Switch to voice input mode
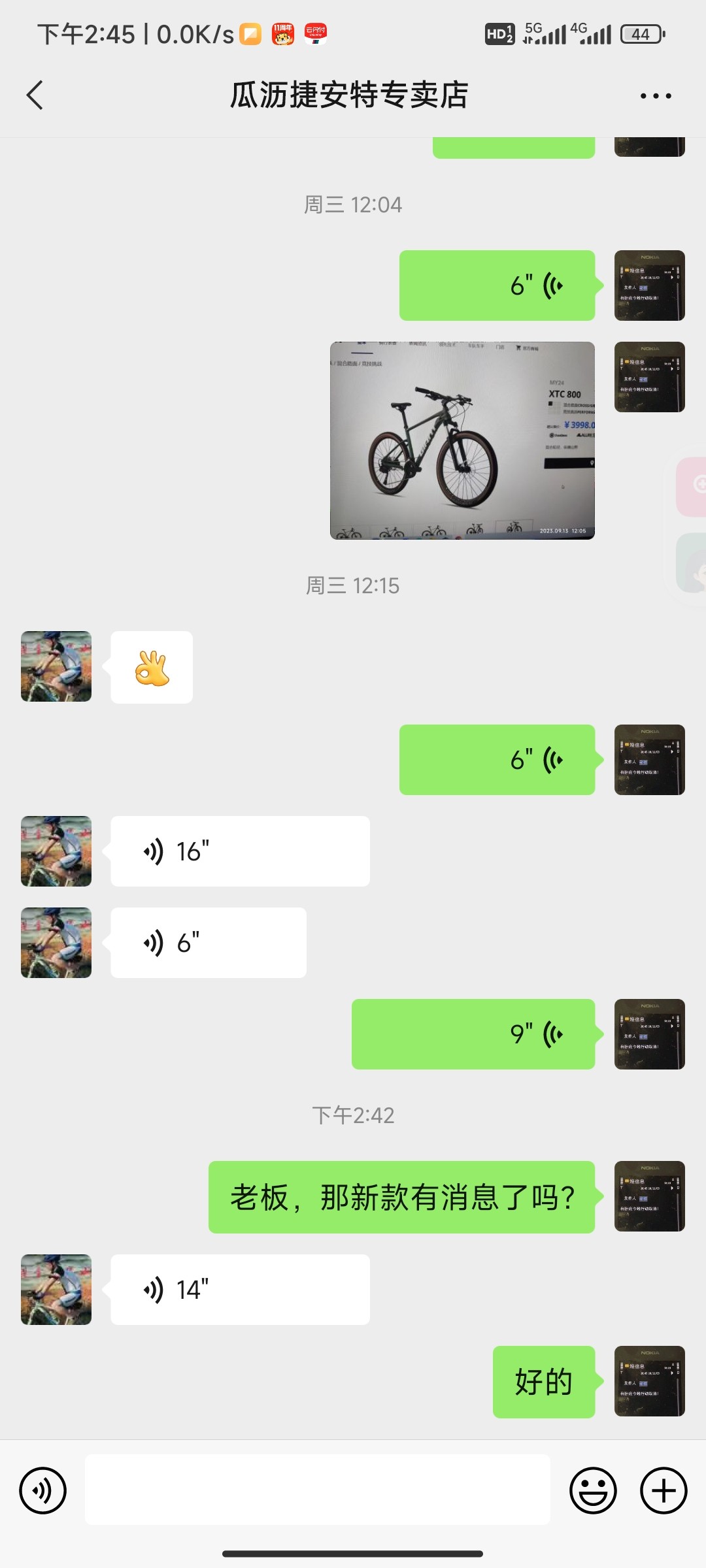 point(43,1490)
